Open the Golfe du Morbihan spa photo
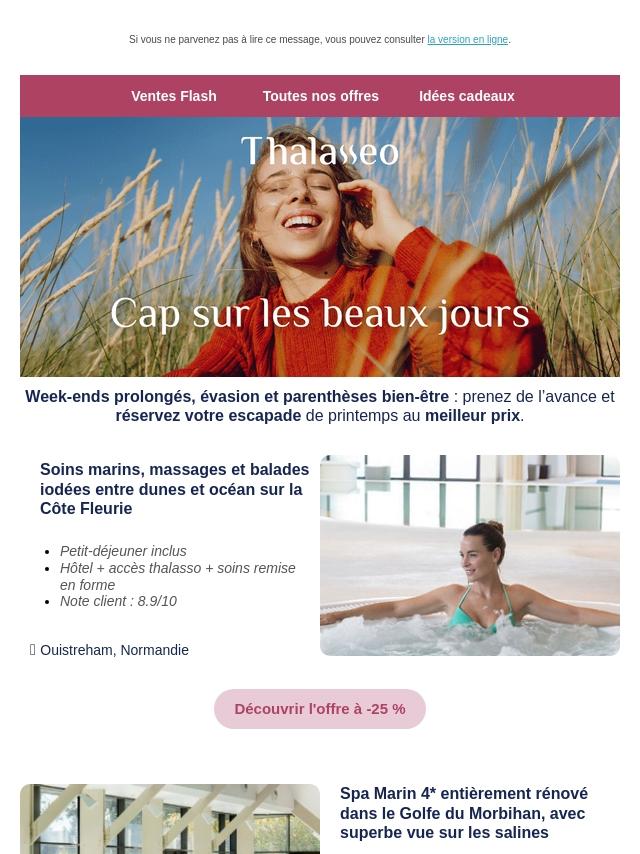The width and height of the screenshot is (640, 854). 170,820
